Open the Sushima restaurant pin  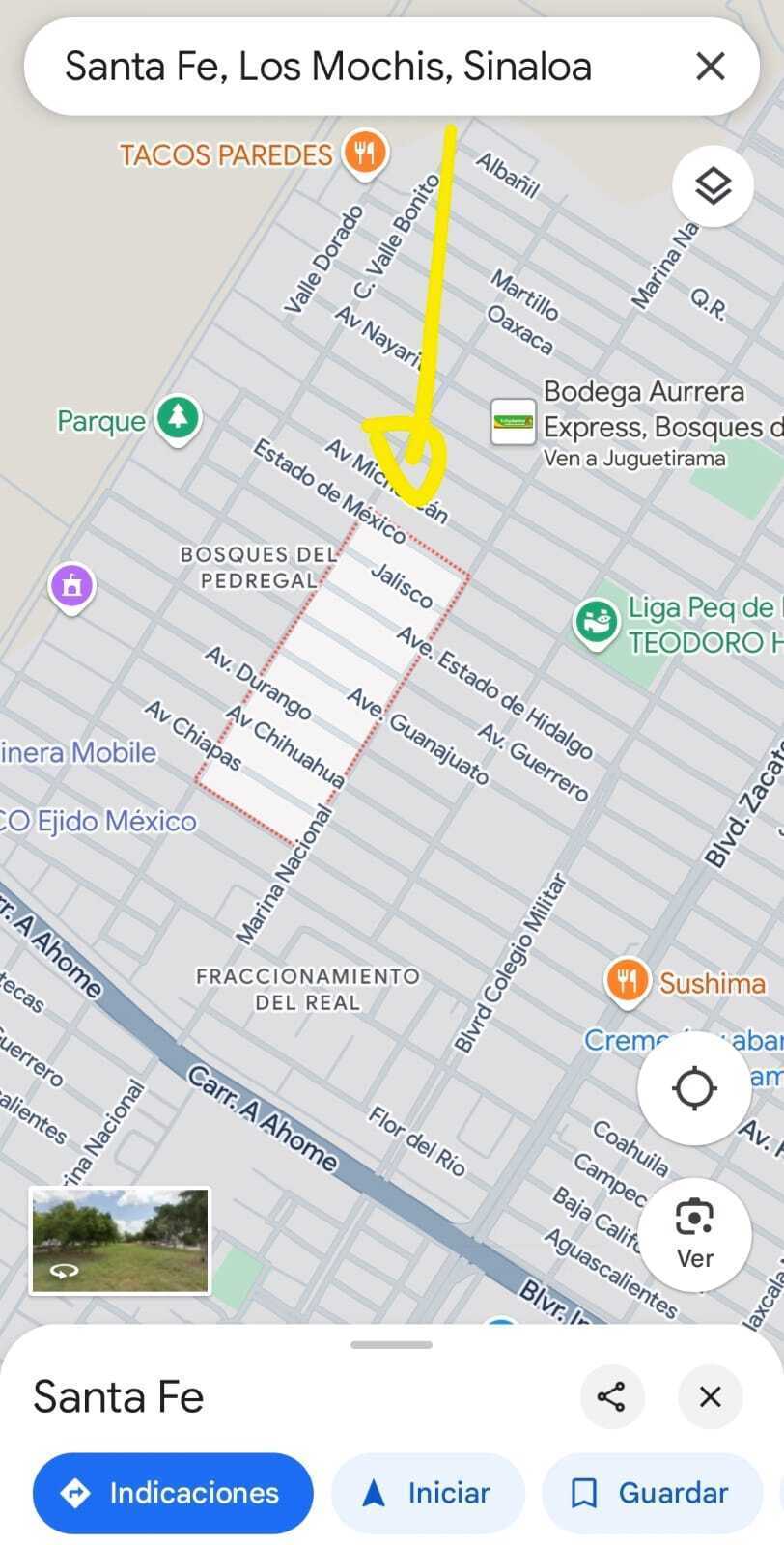coord(627,981)
